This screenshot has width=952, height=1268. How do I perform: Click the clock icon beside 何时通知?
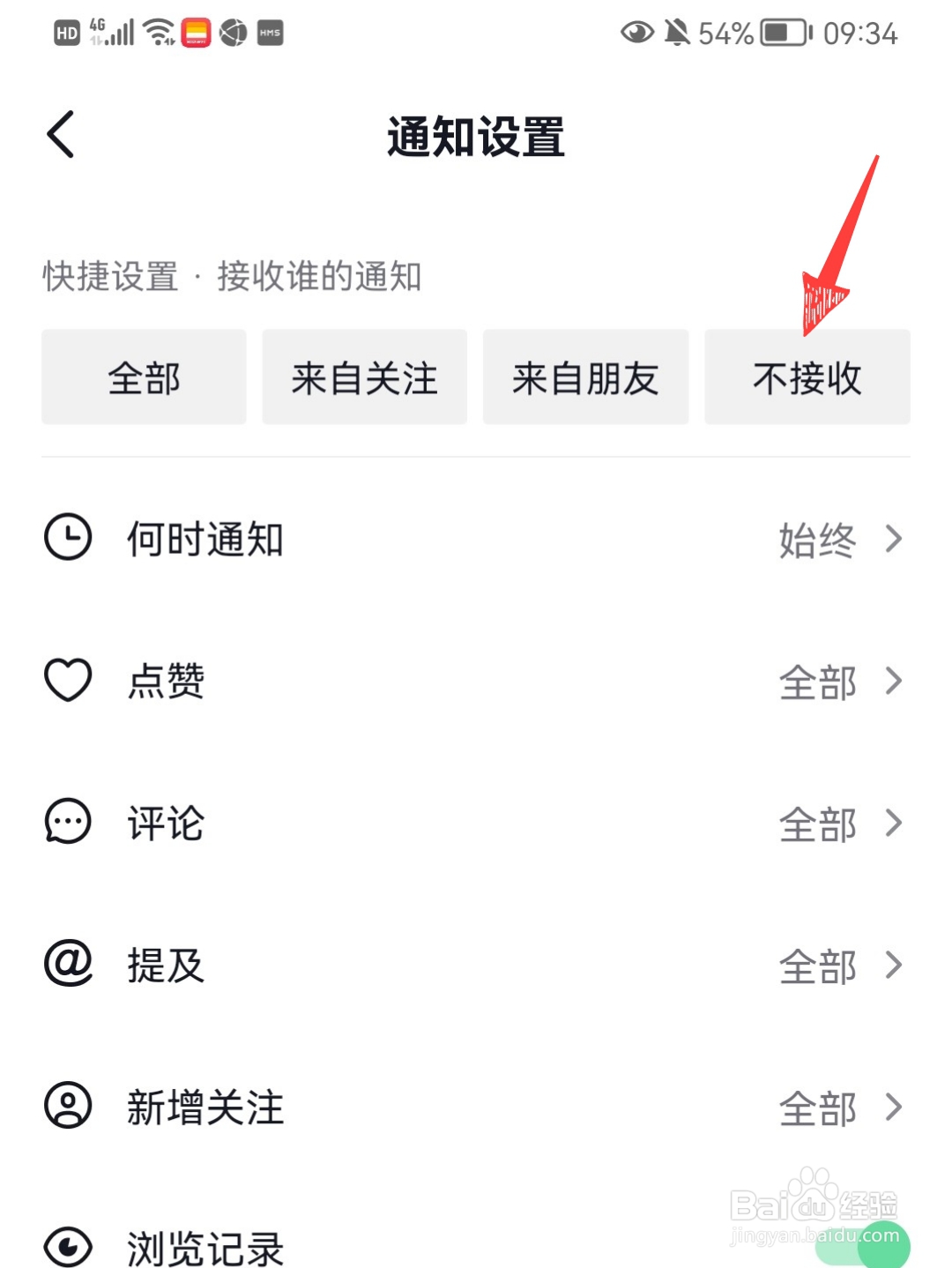pos(69,540)
